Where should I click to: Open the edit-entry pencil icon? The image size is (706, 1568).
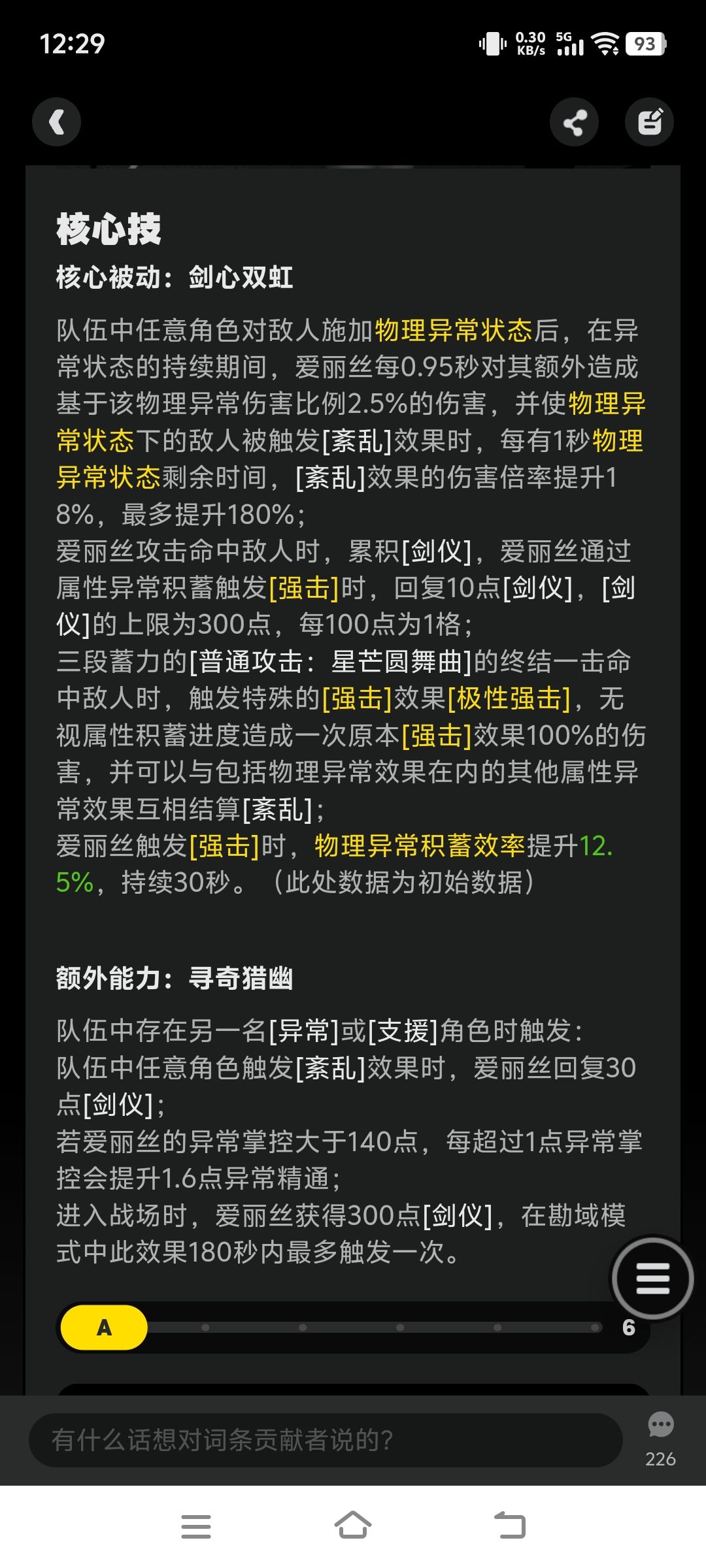point(648,122)
